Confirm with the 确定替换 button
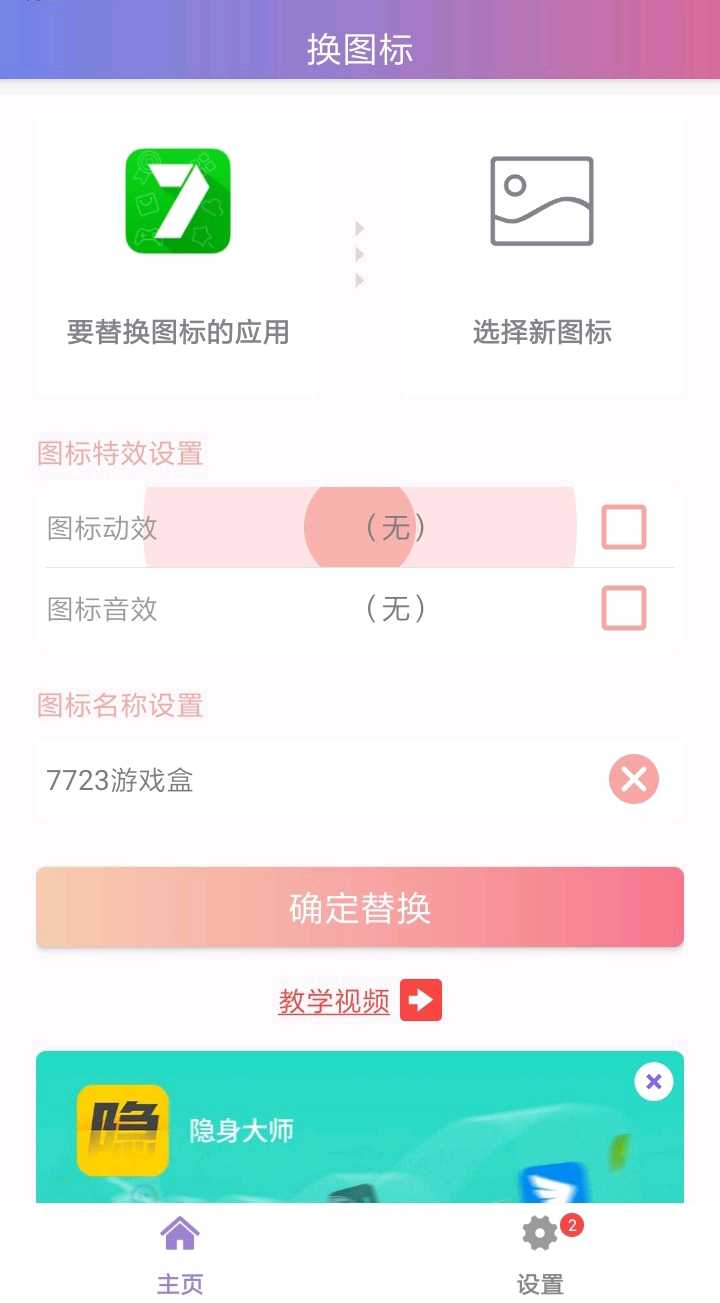 click(360, 908)
